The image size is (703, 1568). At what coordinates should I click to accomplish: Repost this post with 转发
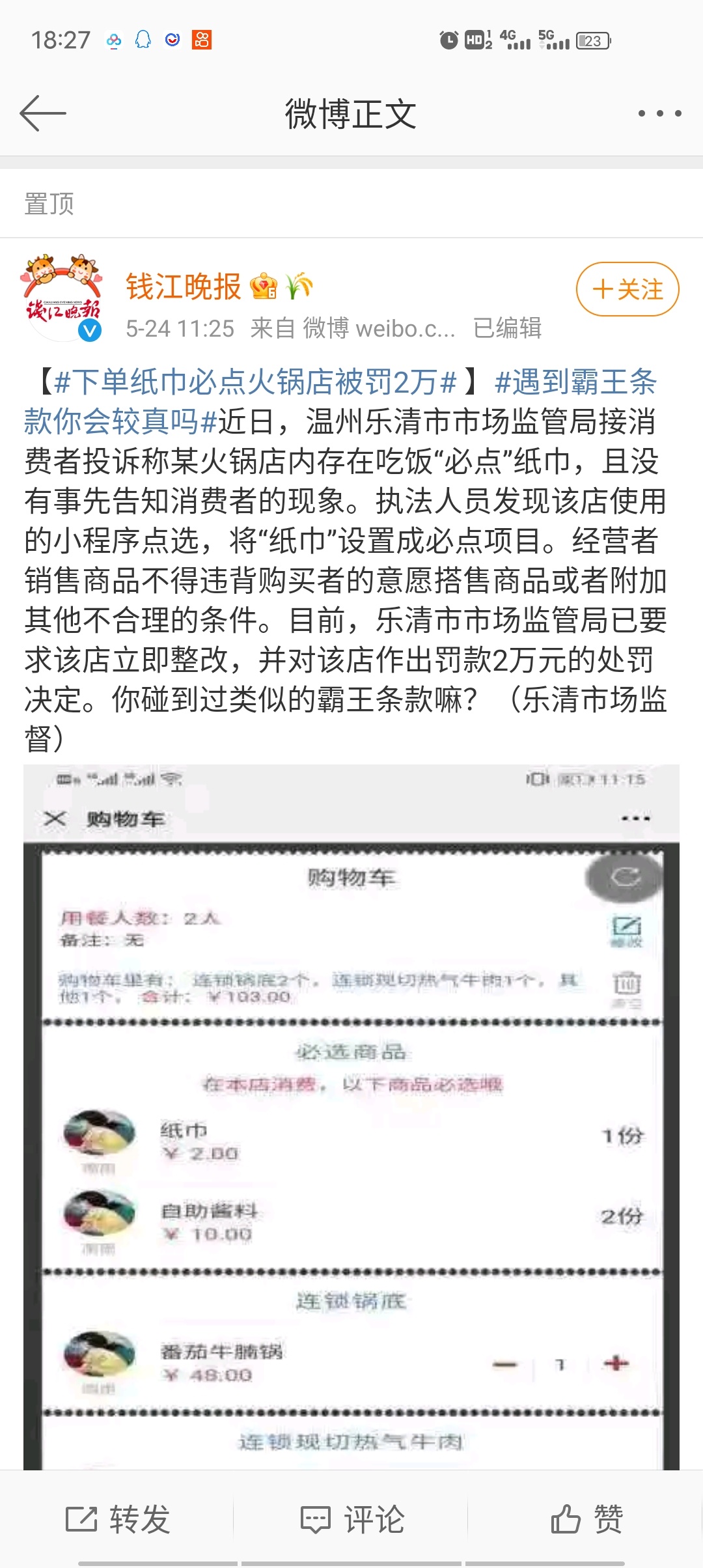[x=118, y=1519]
